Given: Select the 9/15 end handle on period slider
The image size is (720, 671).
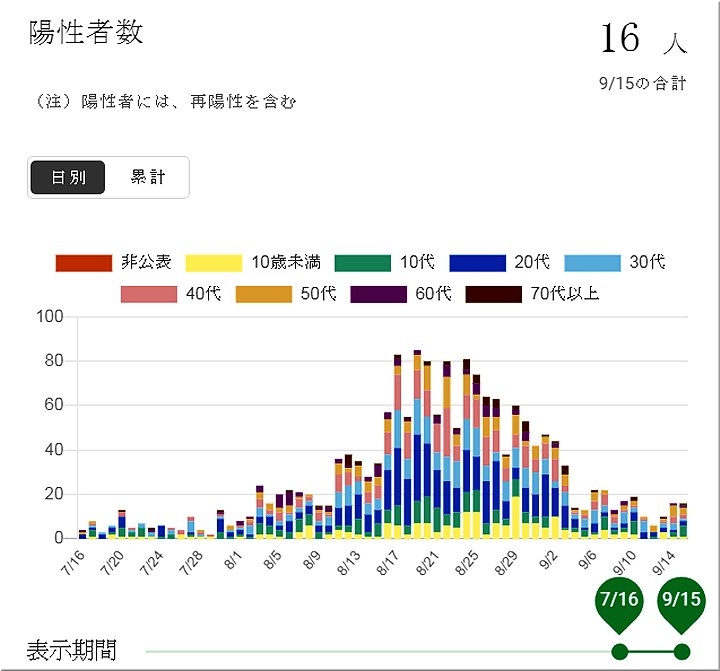Looking at the screenshot, I should point(682,651).
